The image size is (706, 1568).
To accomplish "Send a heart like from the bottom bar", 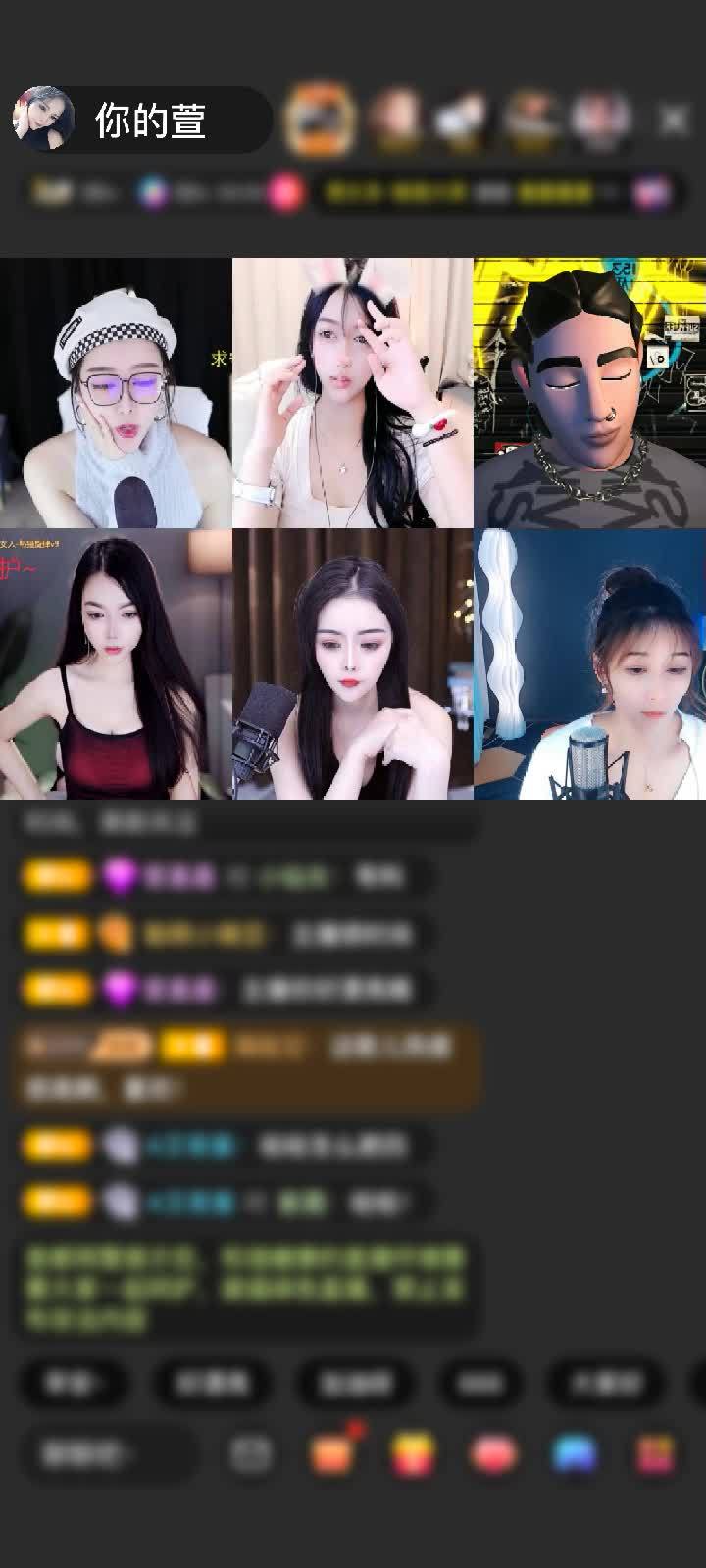I will point(493,1454).
